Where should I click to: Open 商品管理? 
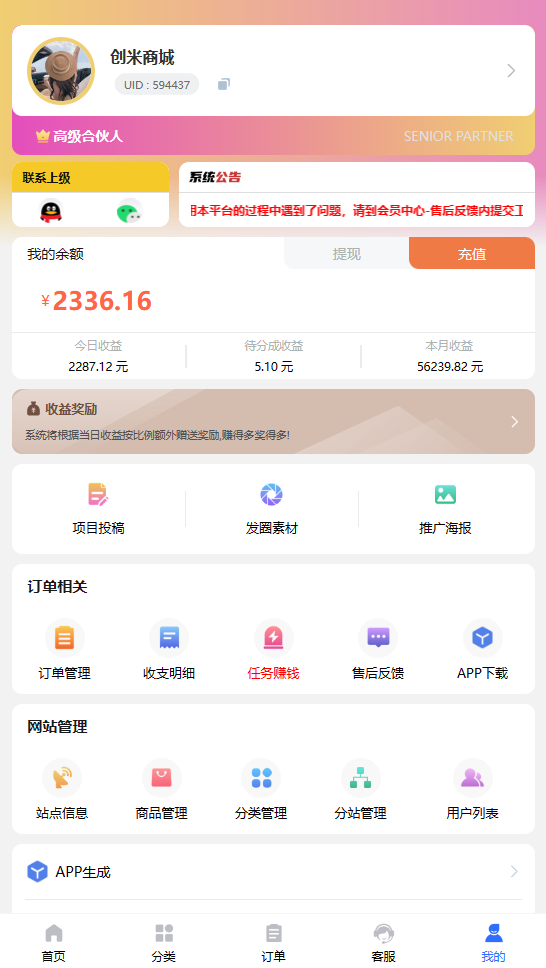pyautogui.click(x=161, y=790)
